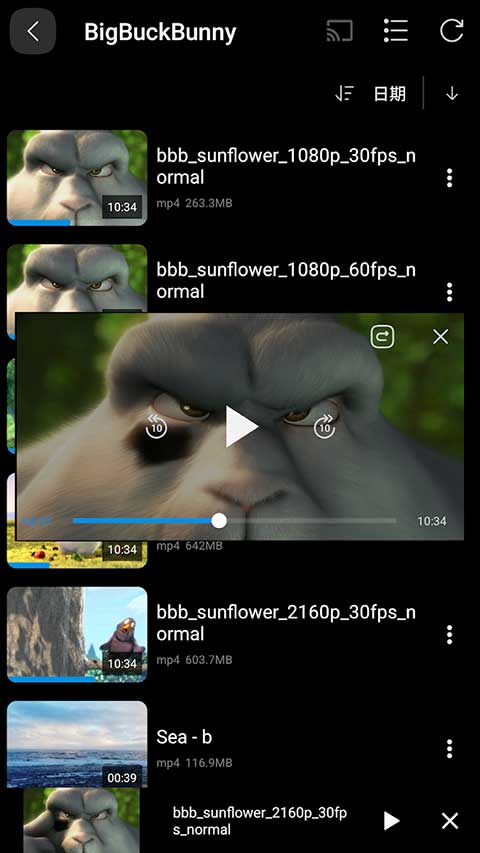Close the floating video player
This screenshot has height=853, width=480.
tap(441, 337)
